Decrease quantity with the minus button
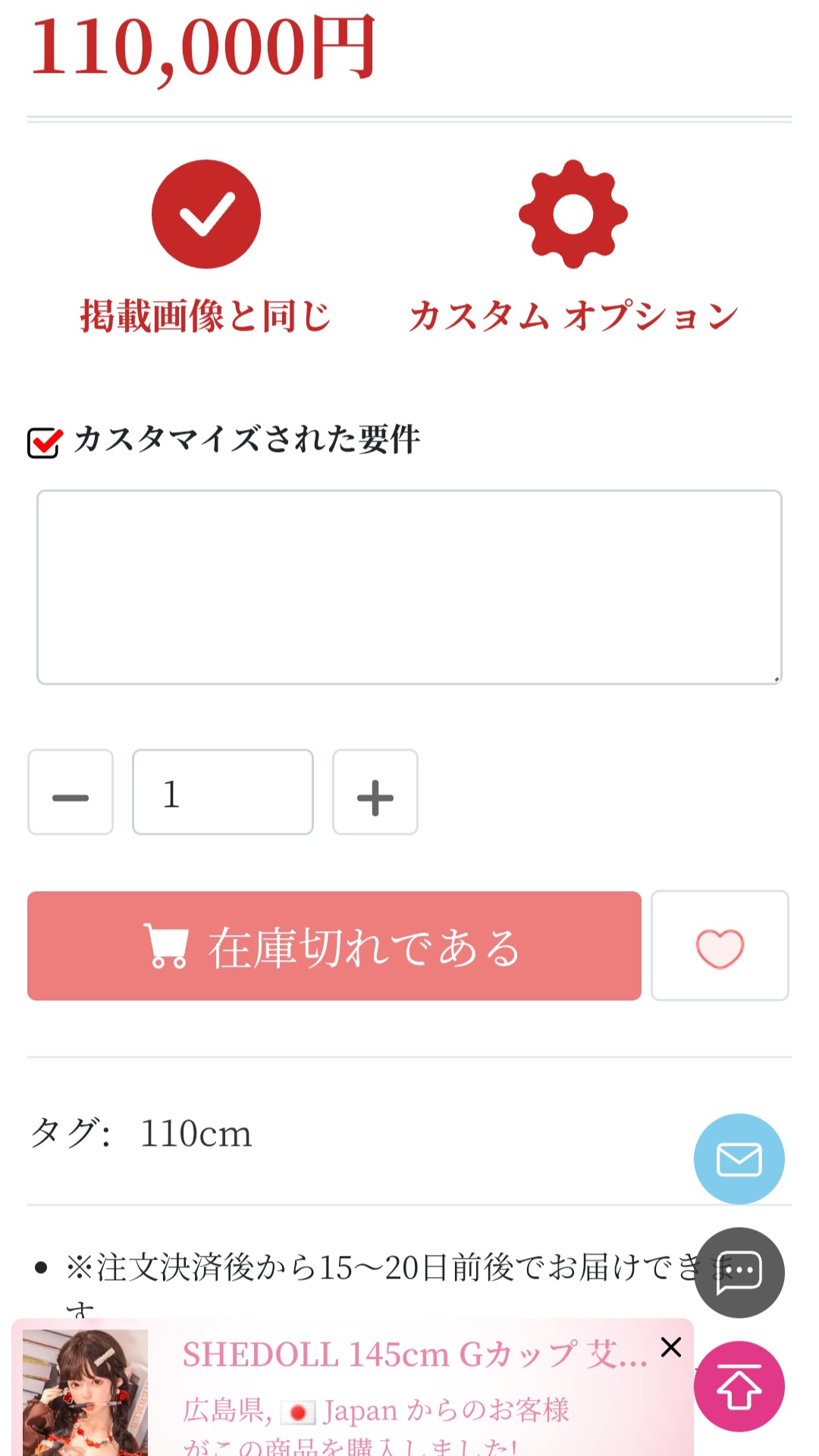 [x=71, y=792]
